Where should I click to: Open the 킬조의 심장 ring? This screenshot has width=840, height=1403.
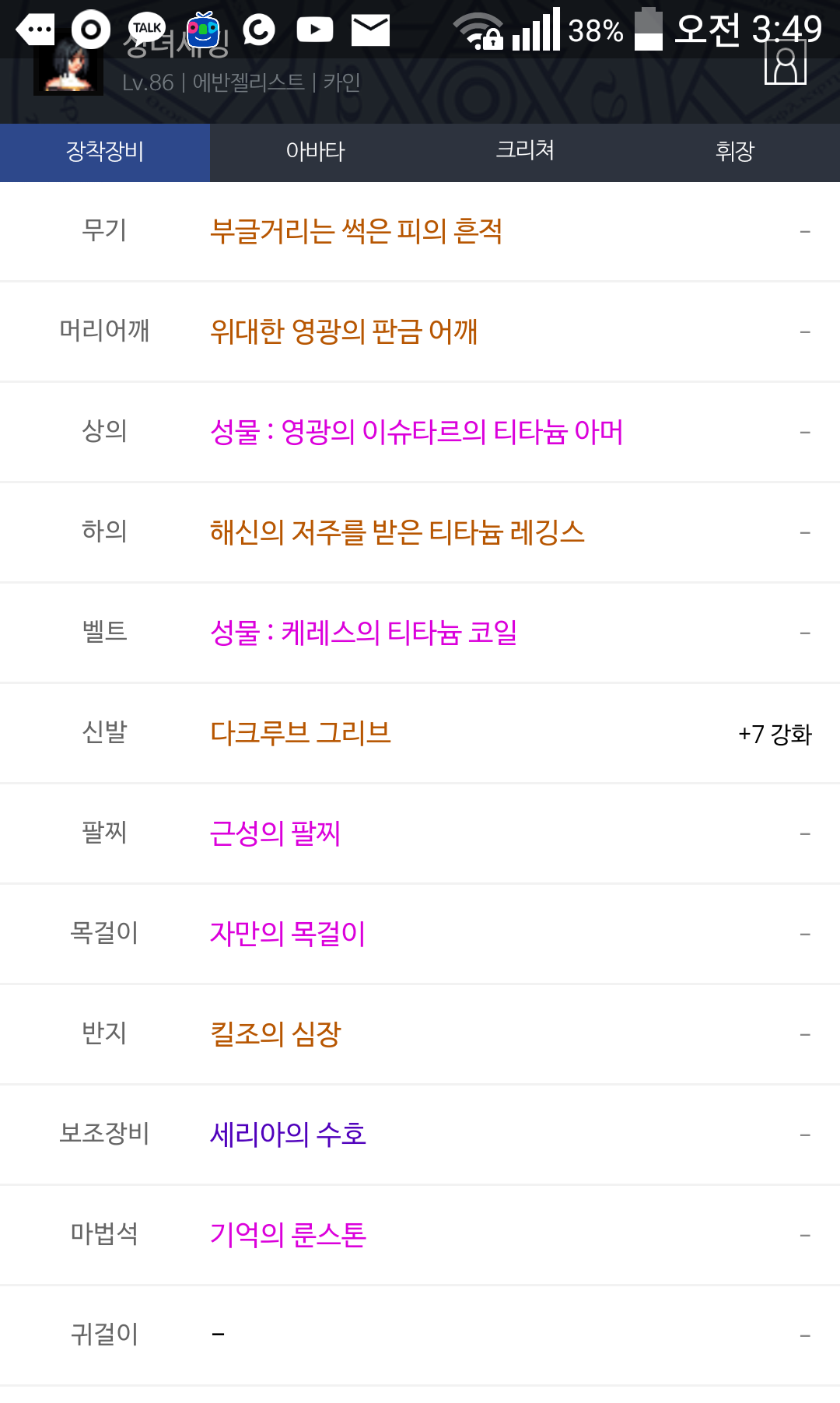click(275, 1034)
